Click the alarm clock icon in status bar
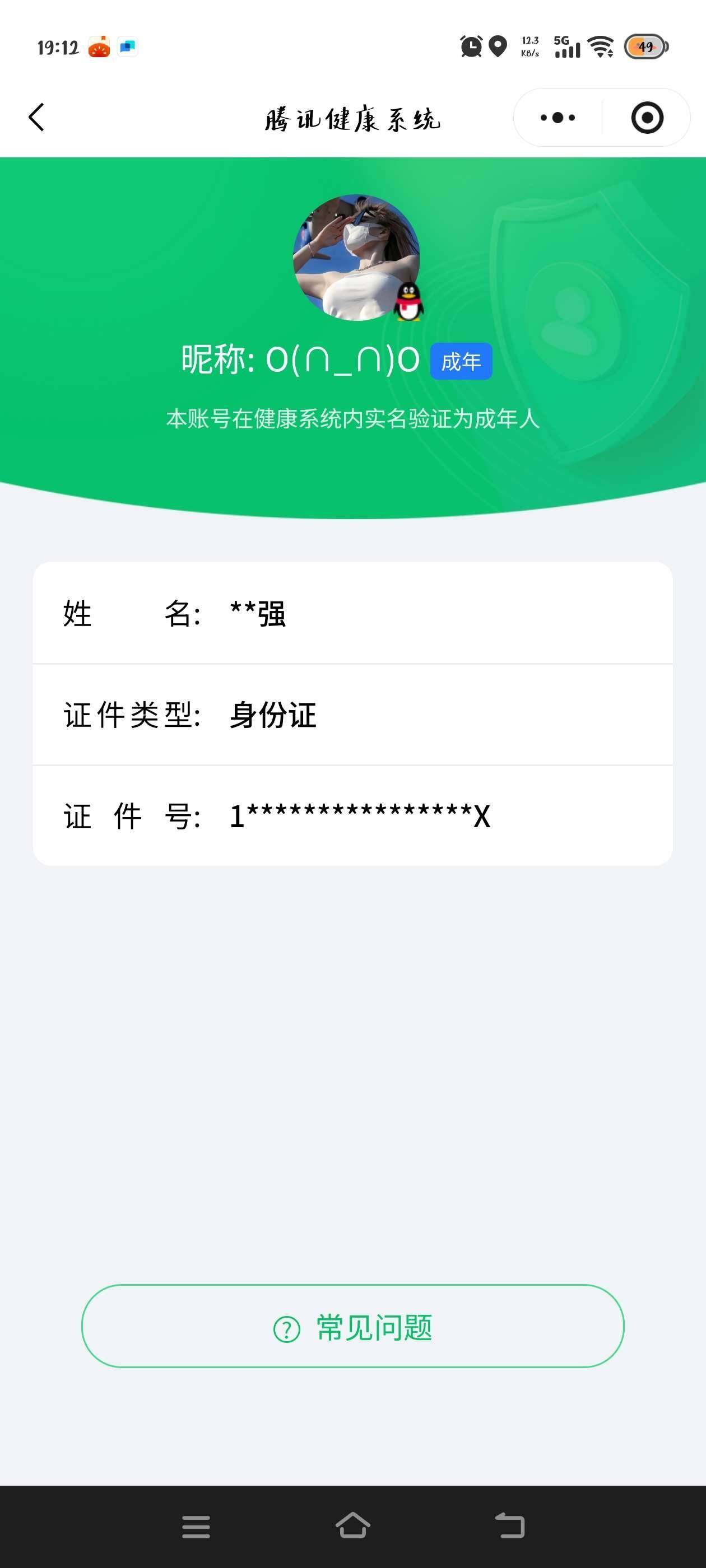This screenshot has height=1568, width=706. [469, 46]
